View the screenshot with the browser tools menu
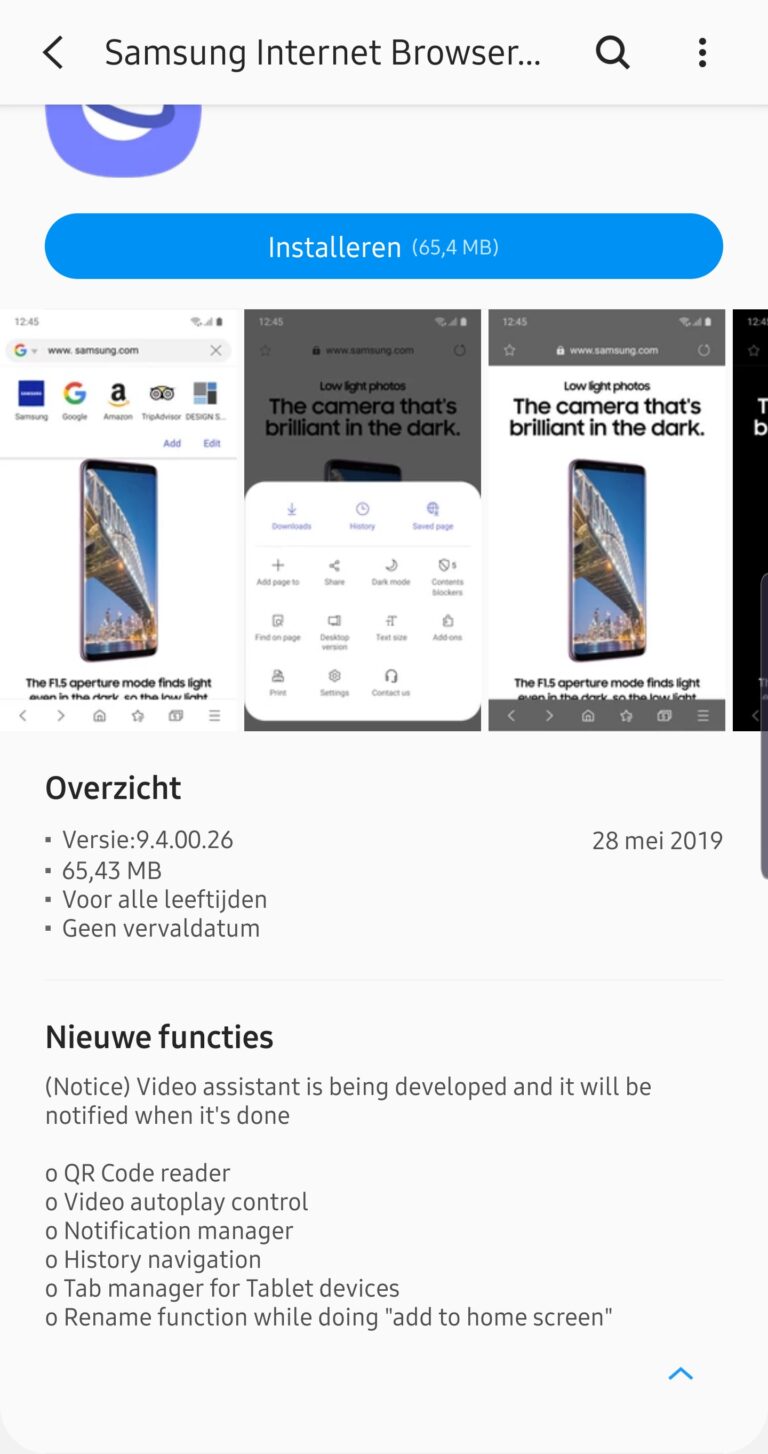 [362, 520]
